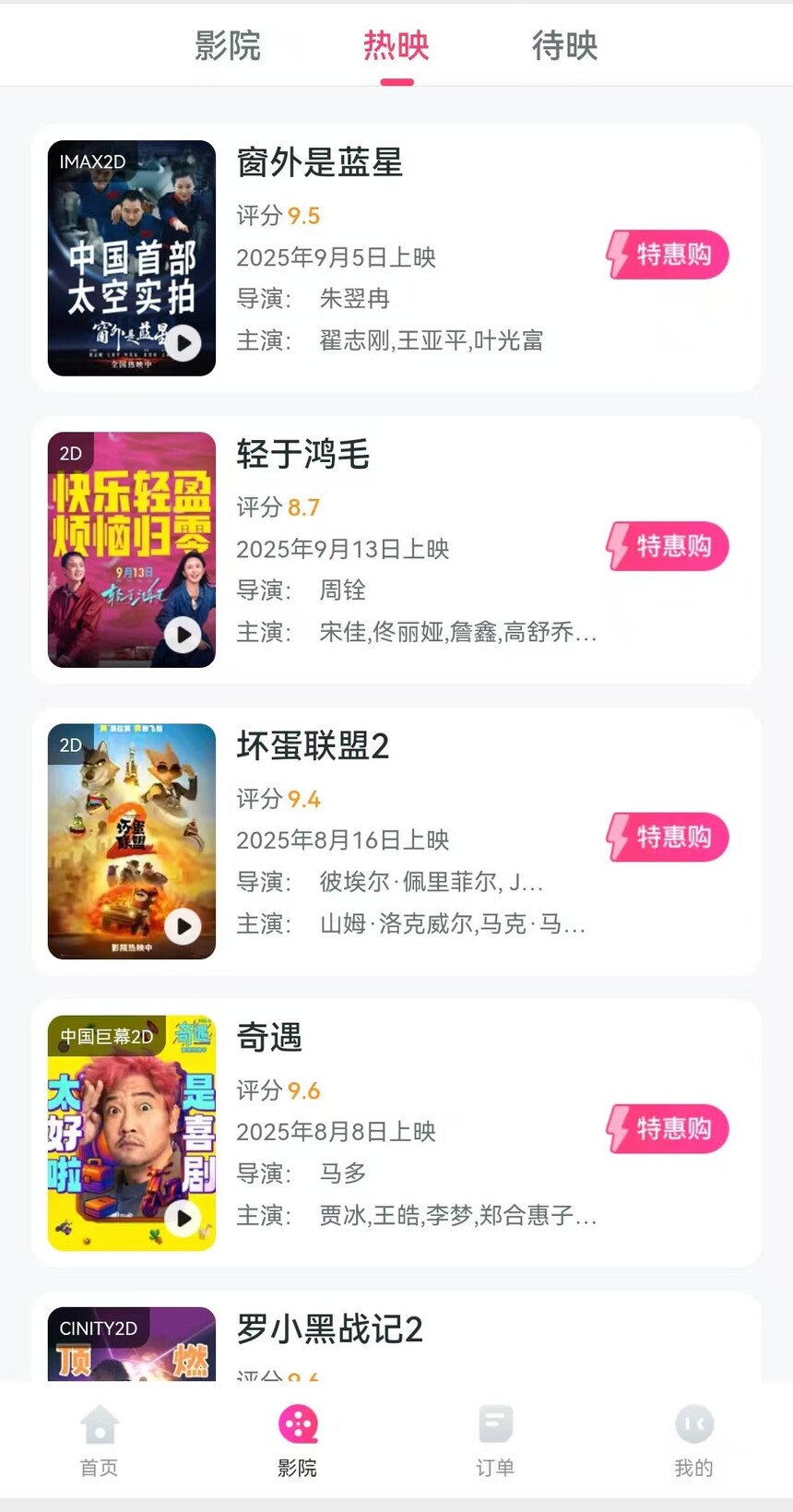Go to the 首页 home tab
The image size is (793, 1512).
coord(99,1440)
